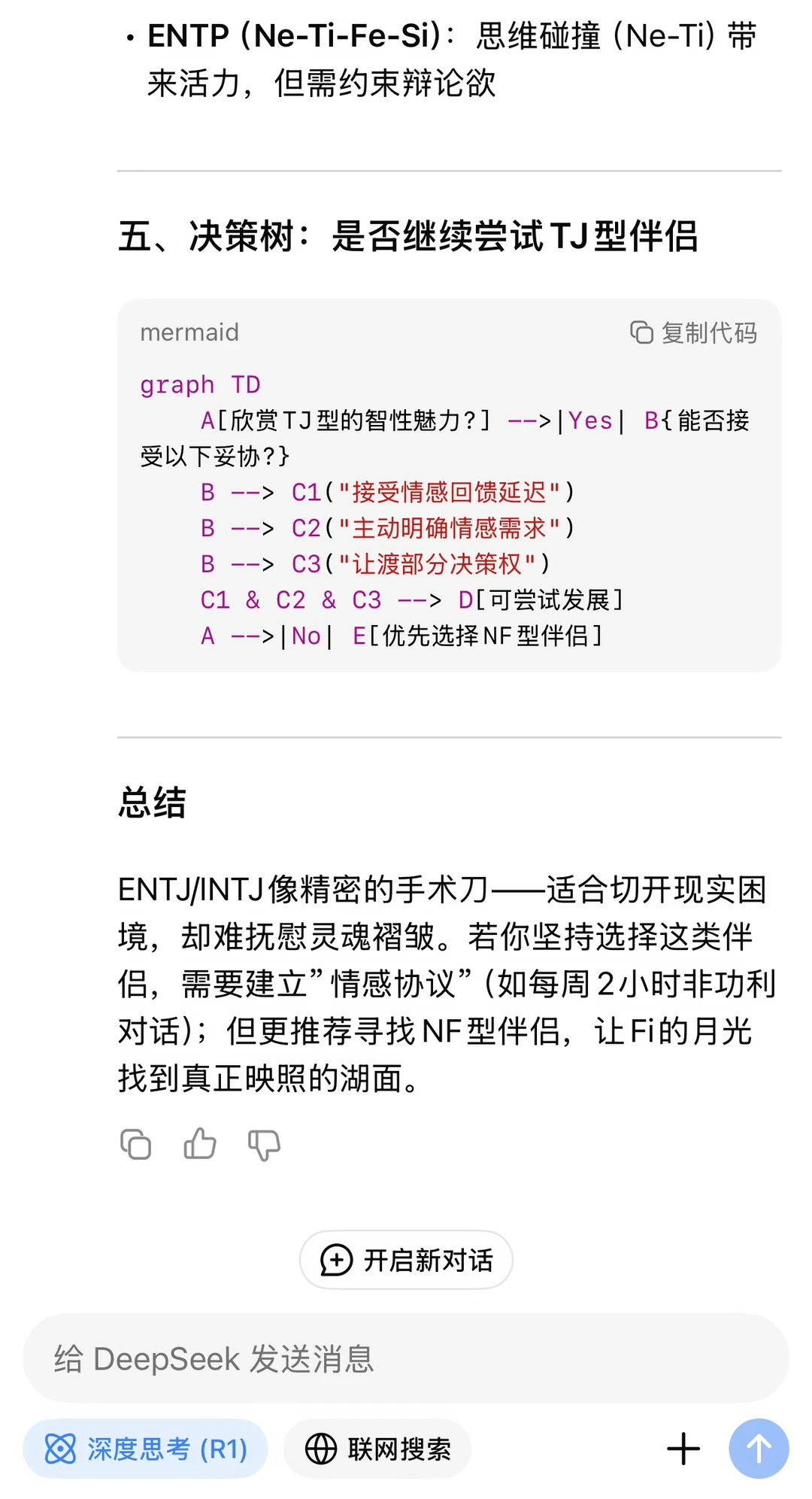Open the plus attachment menu

click(x=683, y=1449)
